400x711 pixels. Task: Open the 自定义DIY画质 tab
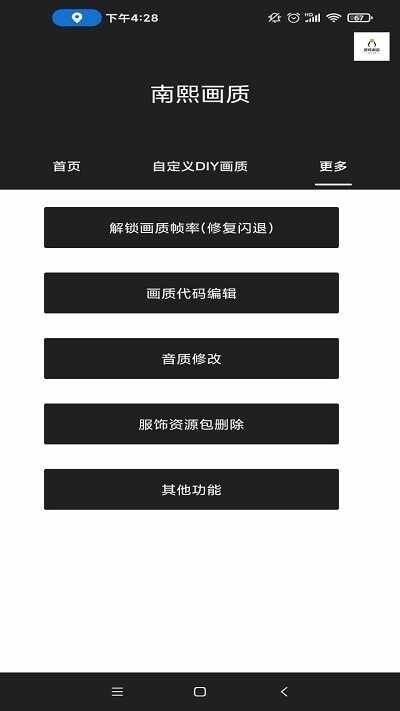(200, 166)
